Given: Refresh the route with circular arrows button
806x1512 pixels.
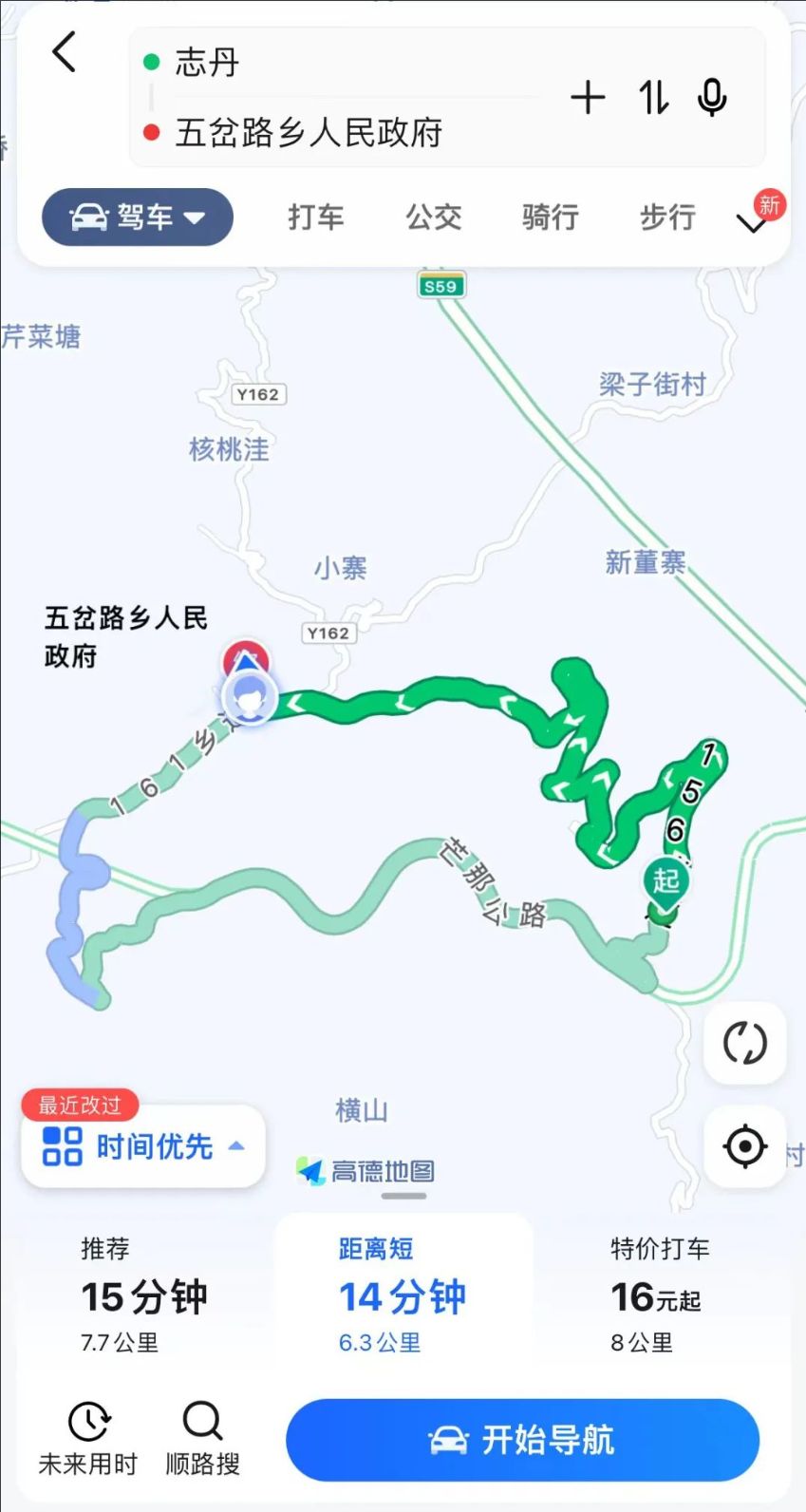Looking at the screenshot, I should 745,1043.
